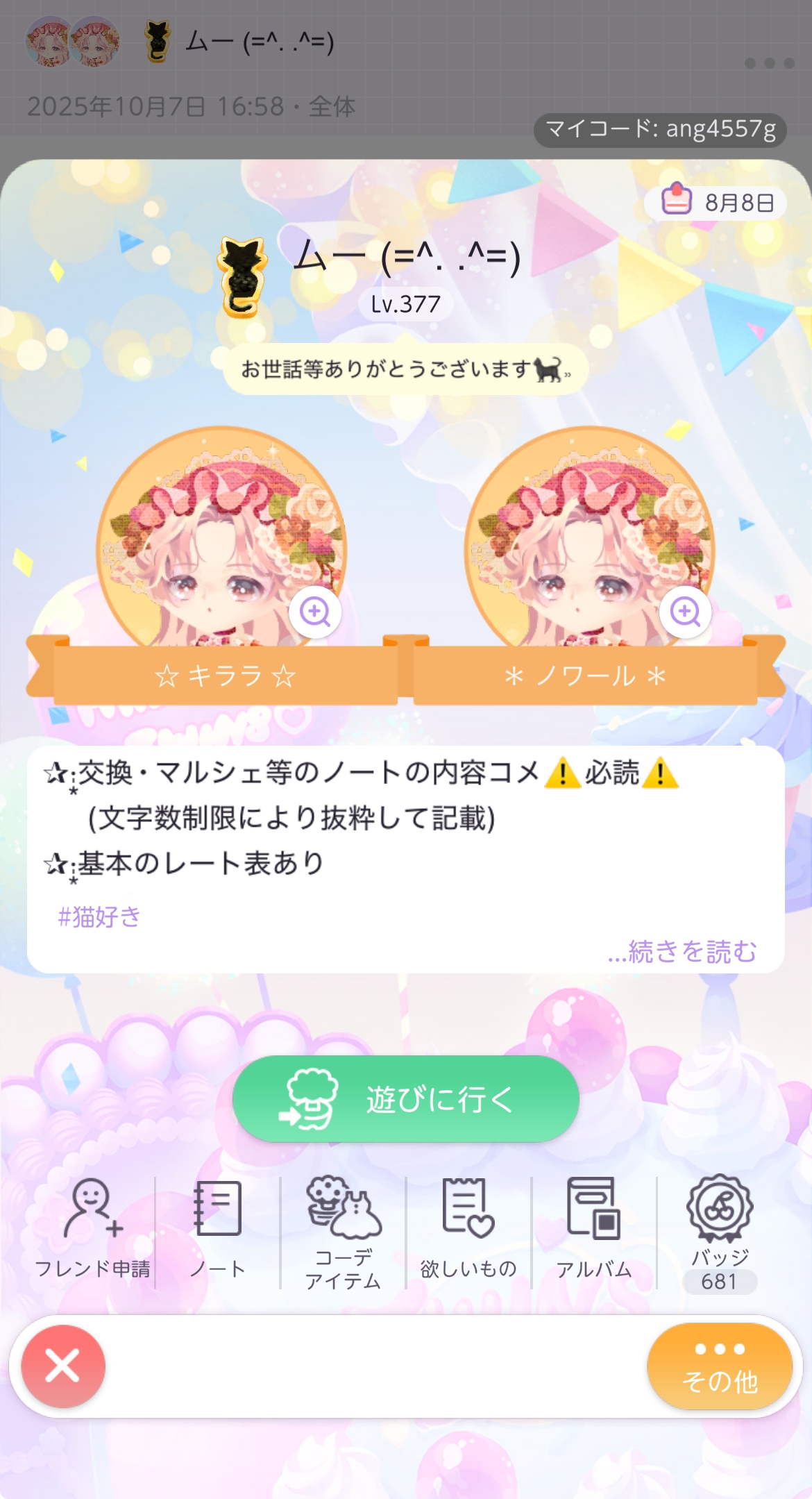The width and height of the screenshot is (812, 1499).
Task: Close the profile with the red X
Action: pyautogui.click(x=63, y=1366)
